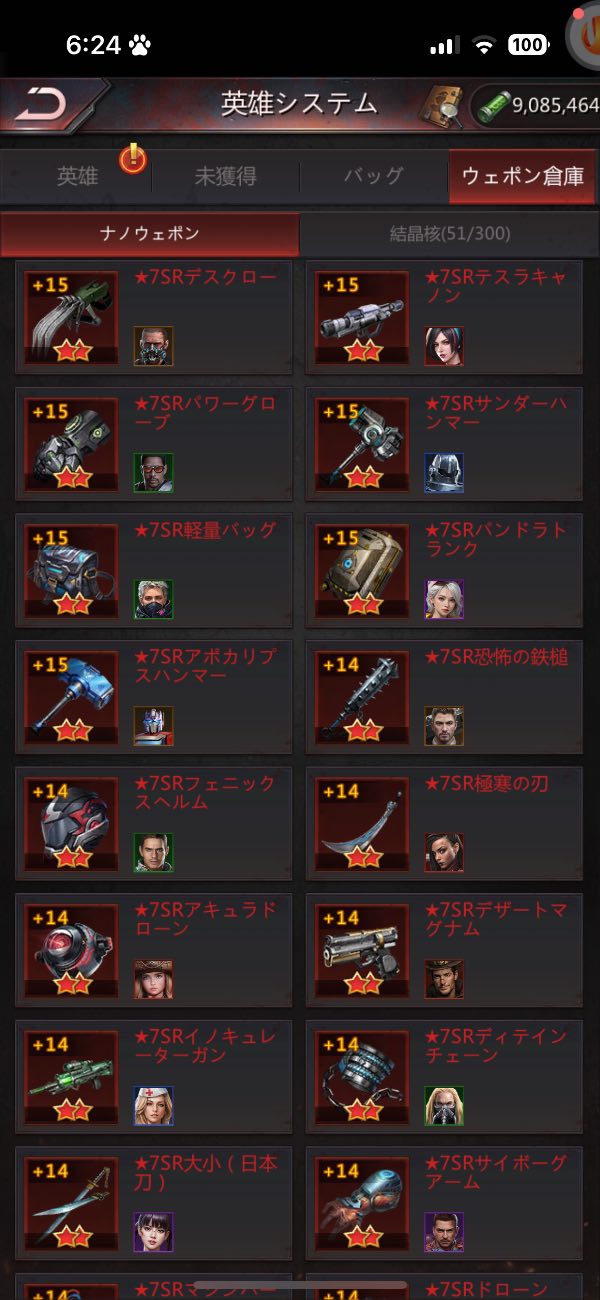Open the ★7SR軽量バッグ card
This screenshot has height=1300, width=600.
154,571
